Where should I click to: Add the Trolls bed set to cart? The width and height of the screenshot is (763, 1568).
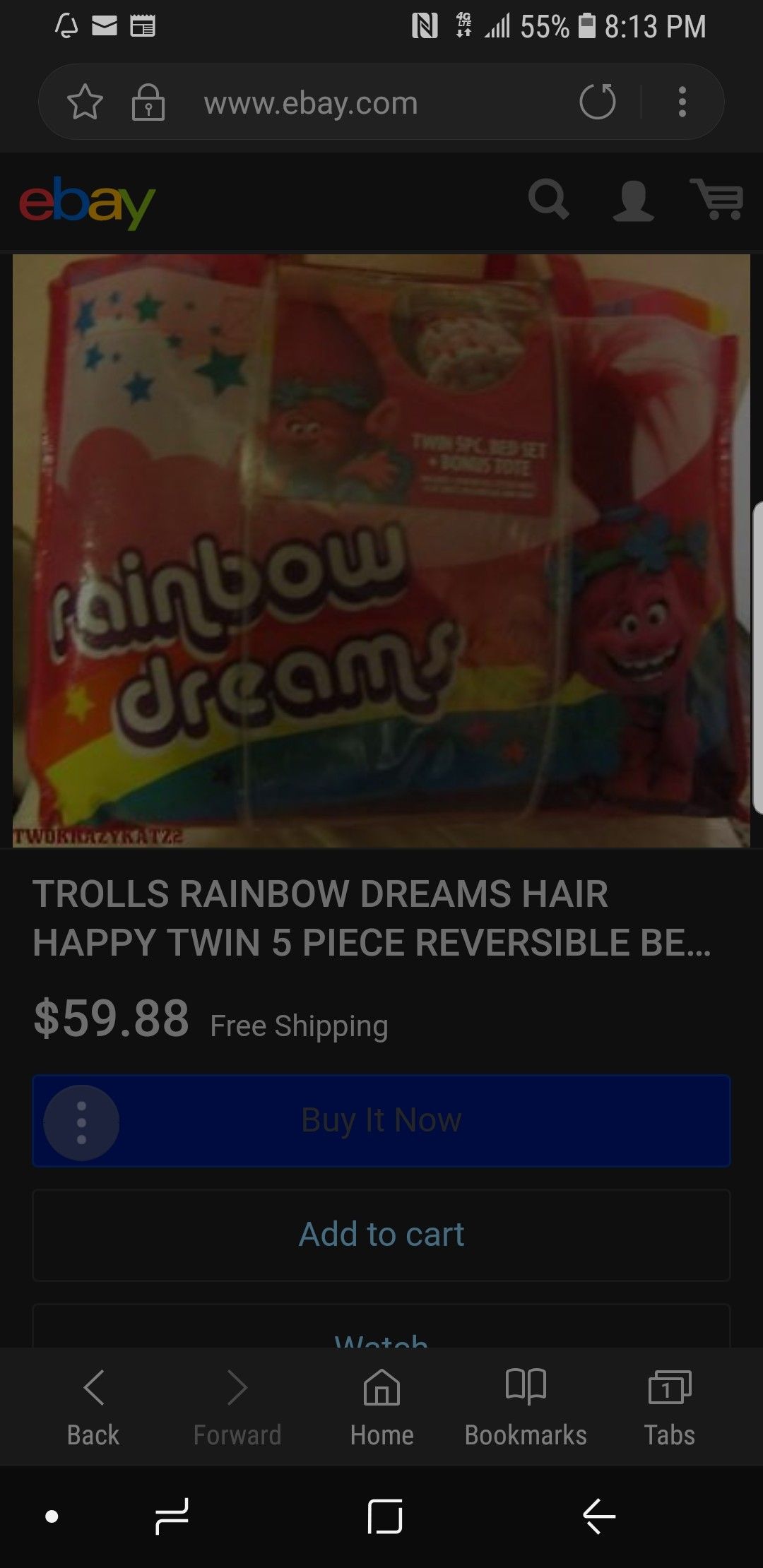pos(381,1235)
